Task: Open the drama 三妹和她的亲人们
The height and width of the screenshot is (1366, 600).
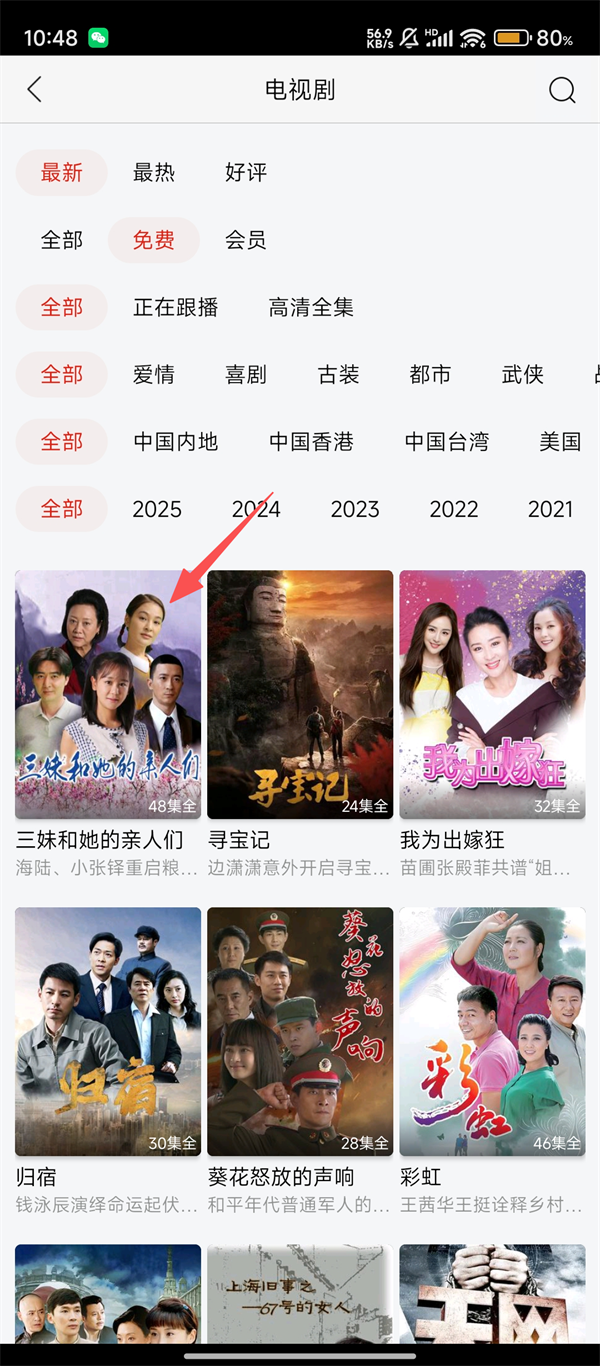Action: [x=108, y=694]
